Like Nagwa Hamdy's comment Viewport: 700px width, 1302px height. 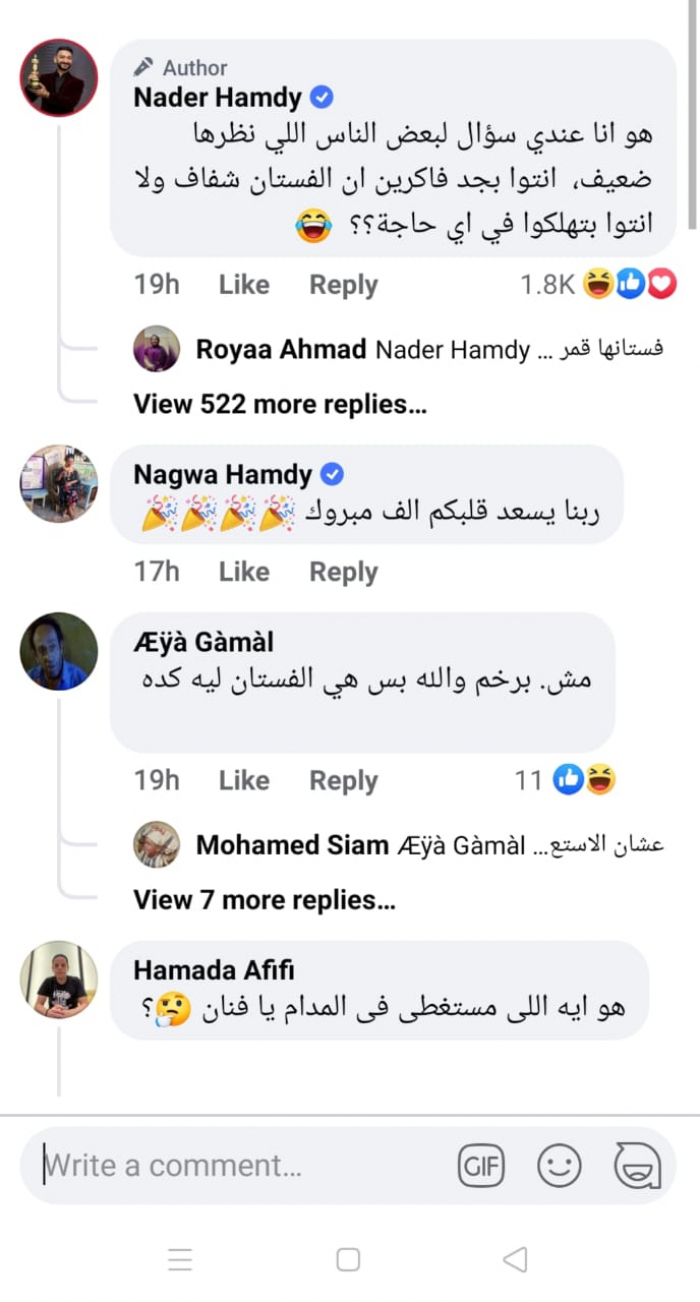click(244, 572)
